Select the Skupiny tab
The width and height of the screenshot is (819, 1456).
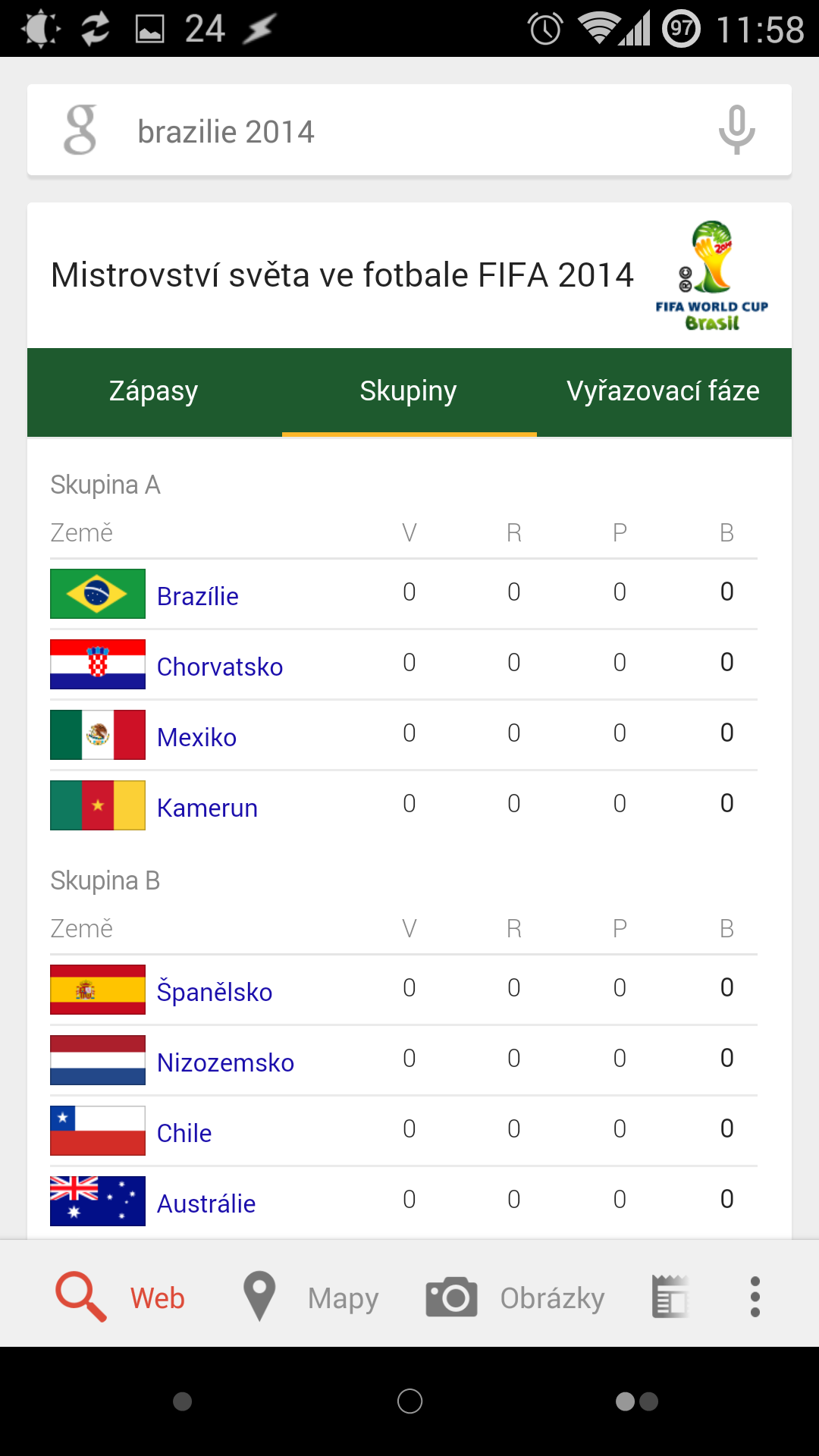(409, 391)
